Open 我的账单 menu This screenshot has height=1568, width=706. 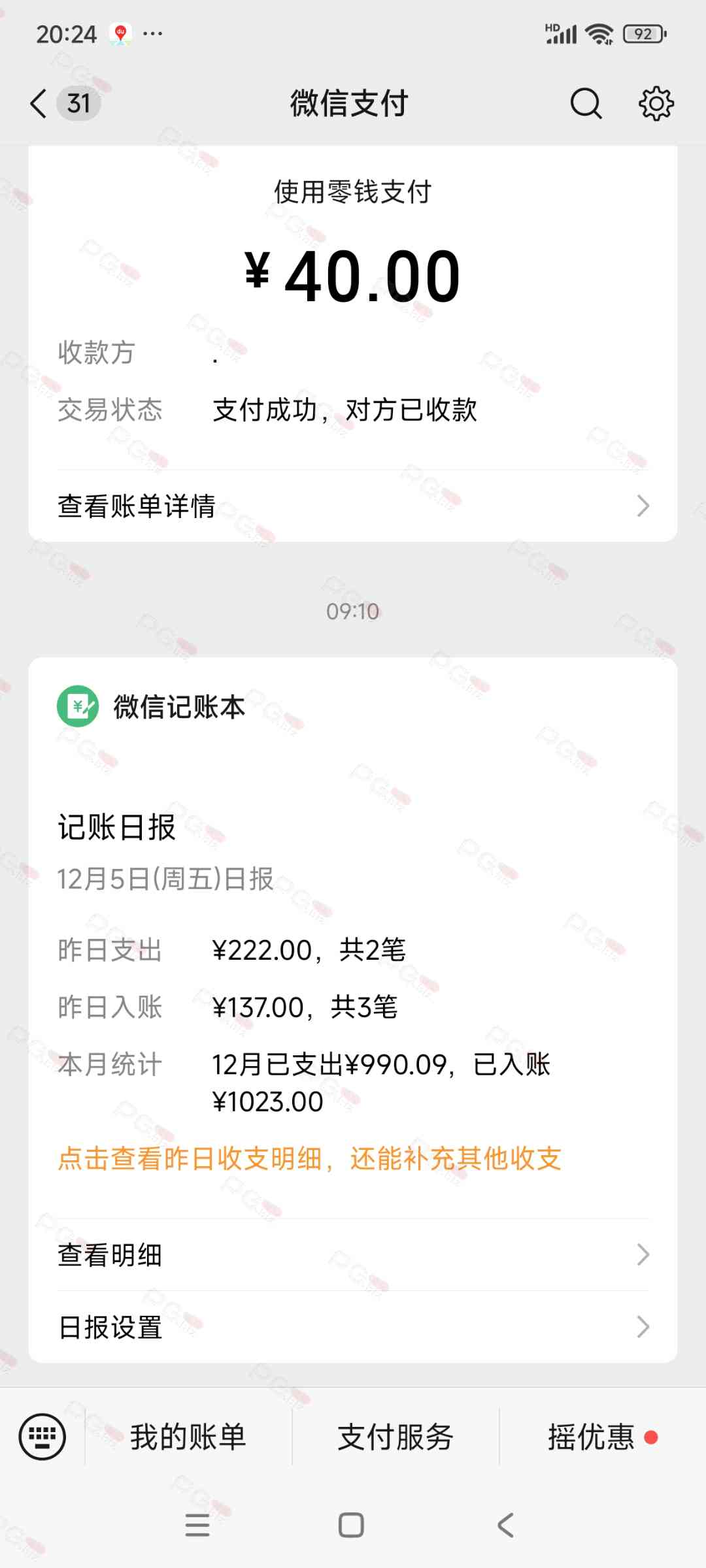click(x=188, y=1437)
